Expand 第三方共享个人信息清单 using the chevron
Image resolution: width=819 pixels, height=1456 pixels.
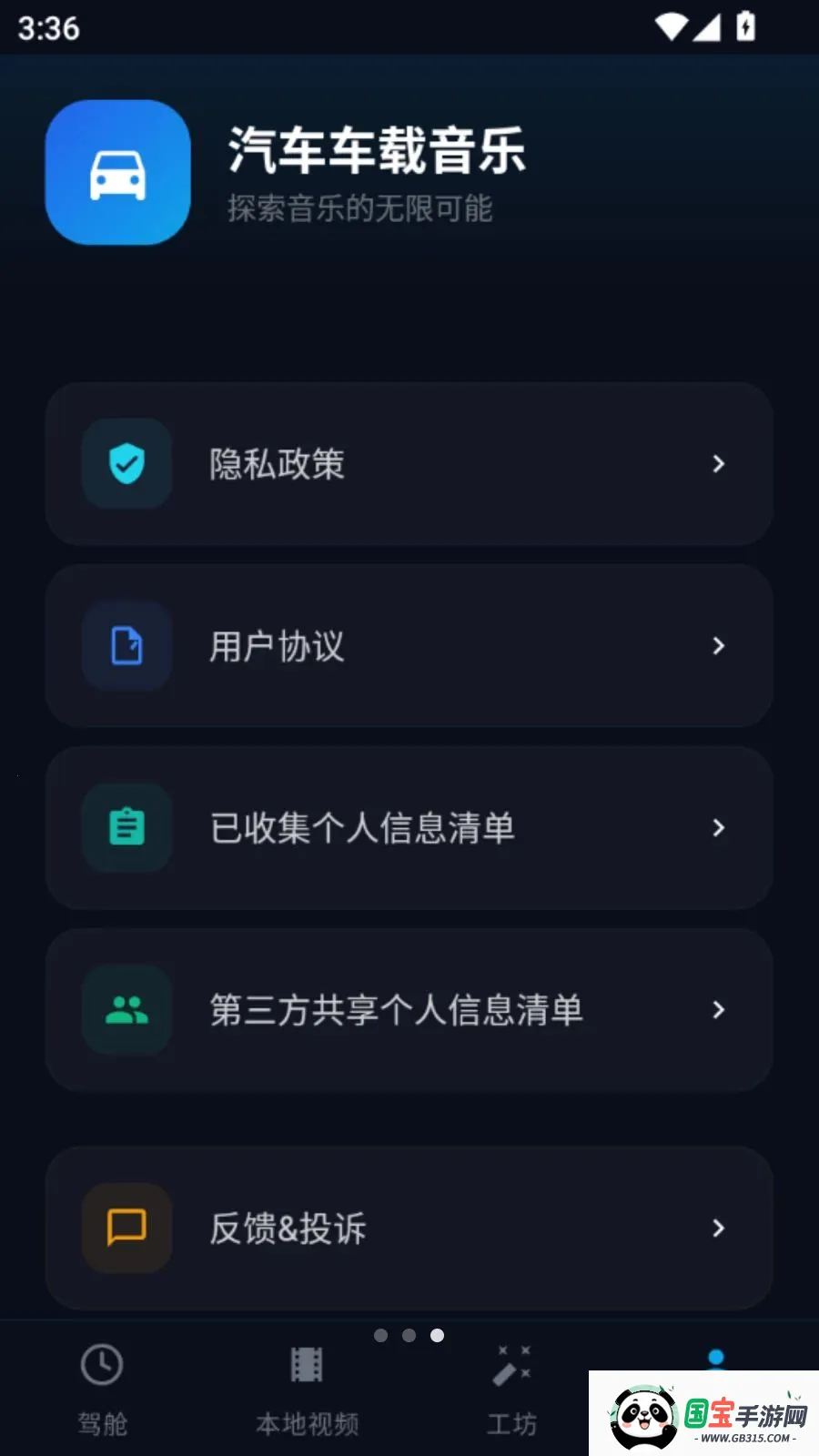pos(719,1010)
